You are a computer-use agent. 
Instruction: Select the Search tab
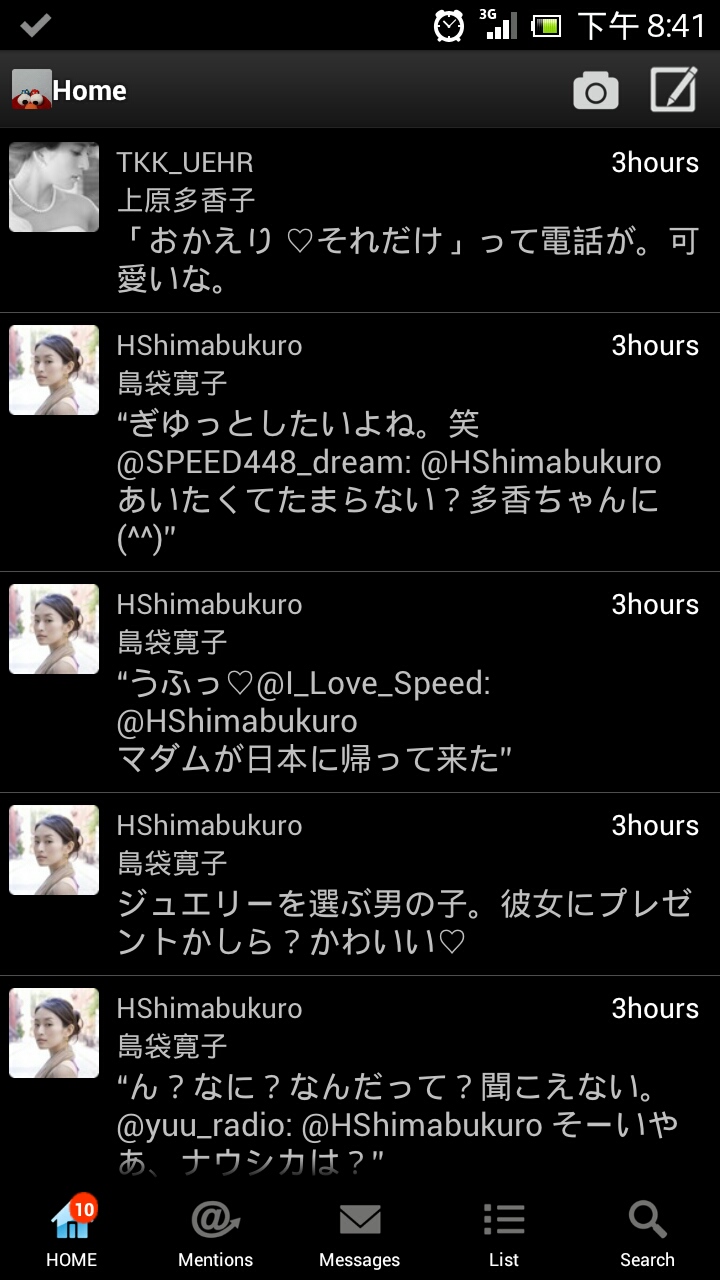647,1233
